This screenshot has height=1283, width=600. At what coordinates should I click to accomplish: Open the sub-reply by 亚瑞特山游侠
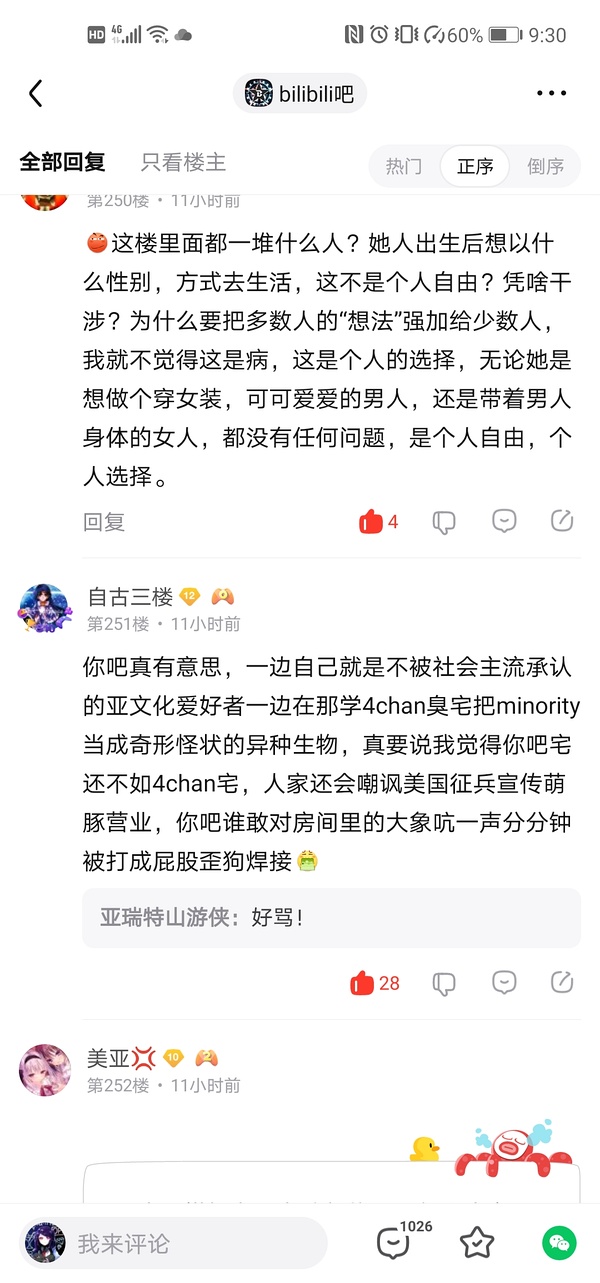pos(330,917)
